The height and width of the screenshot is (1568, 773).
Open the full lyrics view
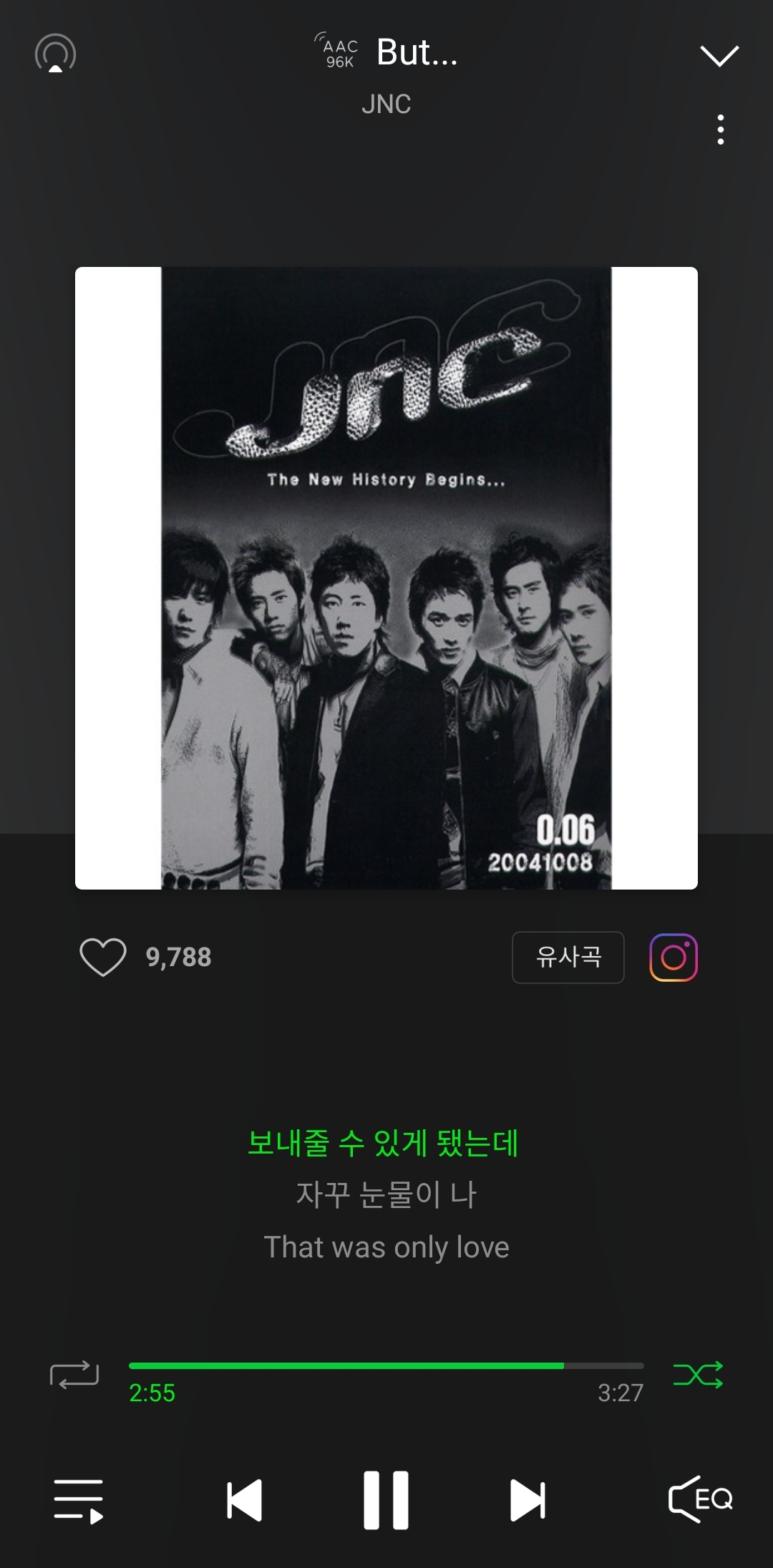pyautogui.click(x=386, y=1194)
